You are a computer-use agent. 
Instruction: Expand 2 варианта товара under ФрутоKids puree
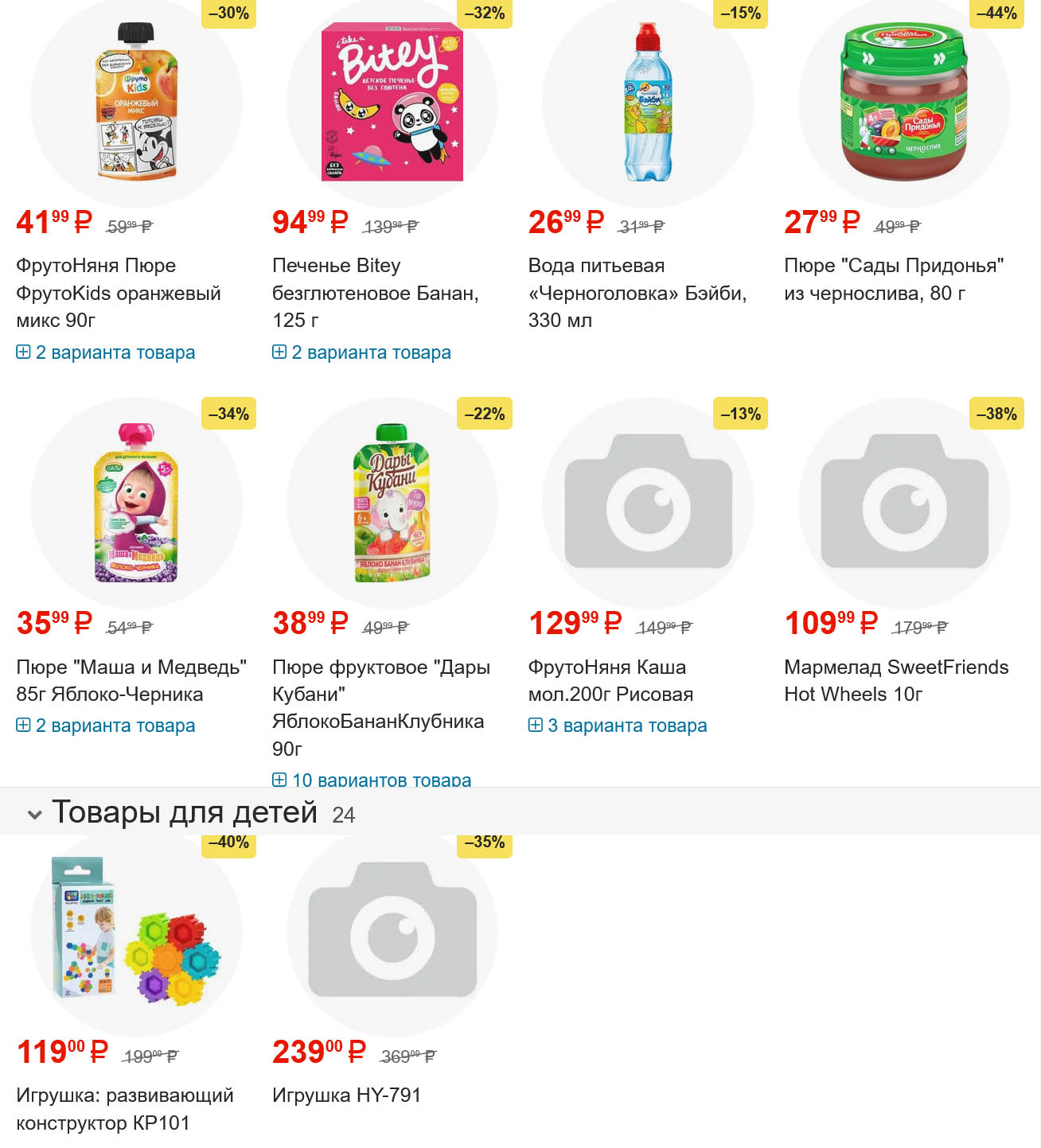(x=106, y=352)
